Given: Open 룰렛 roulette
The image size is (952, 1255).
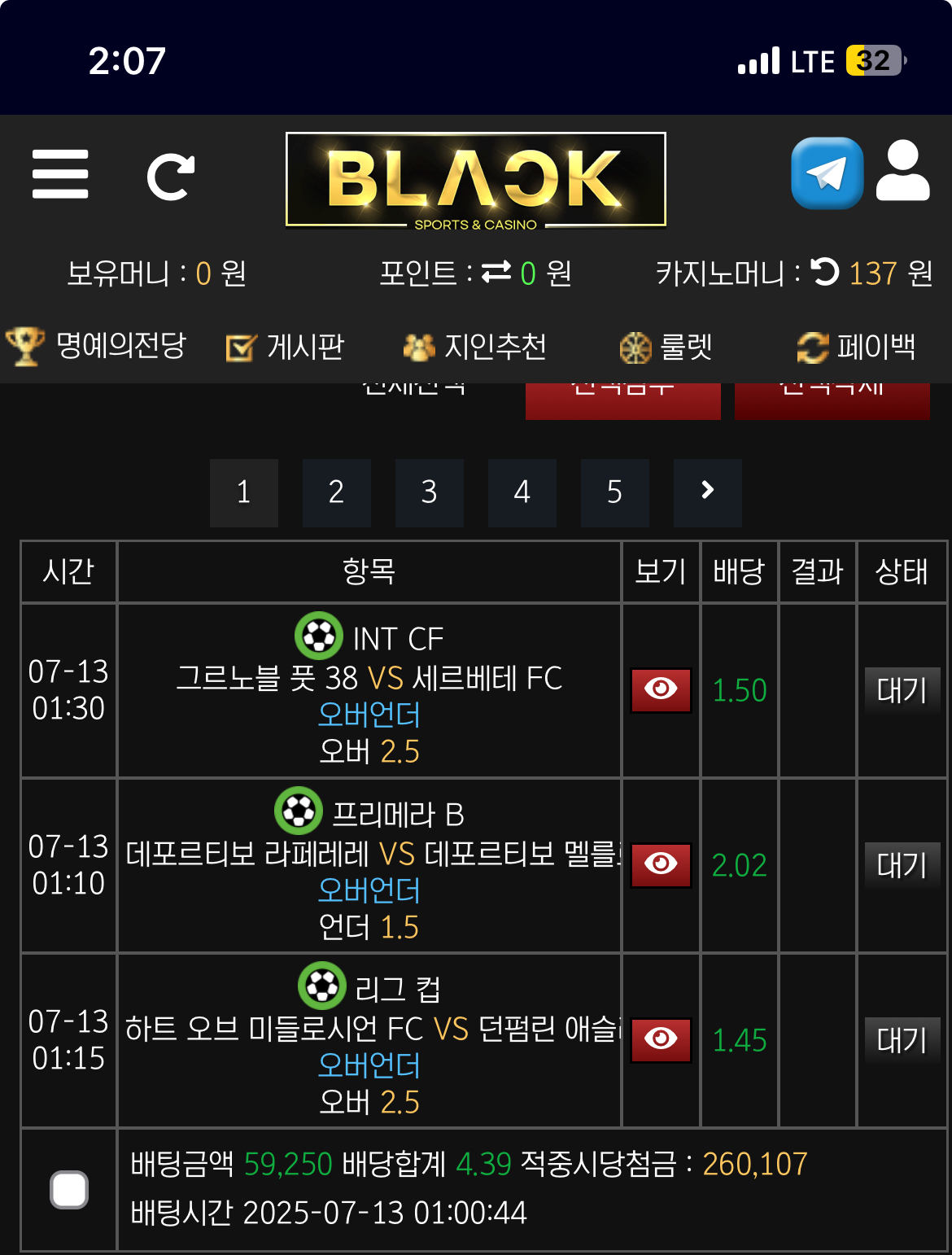Looking at the screenshot, I should point(666,348).
